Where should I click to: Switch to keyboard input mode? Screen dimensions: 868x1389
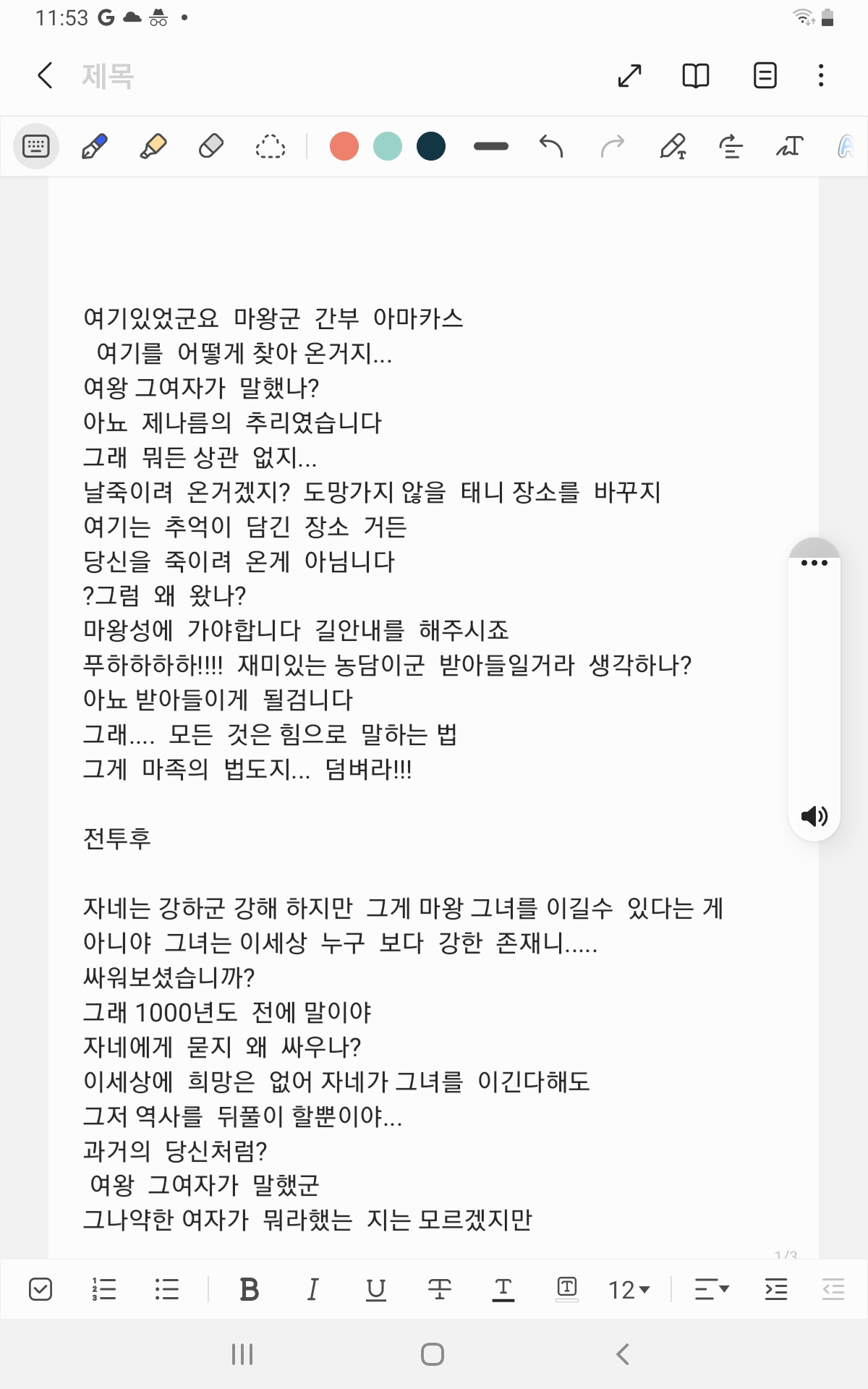tap(36, 146)
